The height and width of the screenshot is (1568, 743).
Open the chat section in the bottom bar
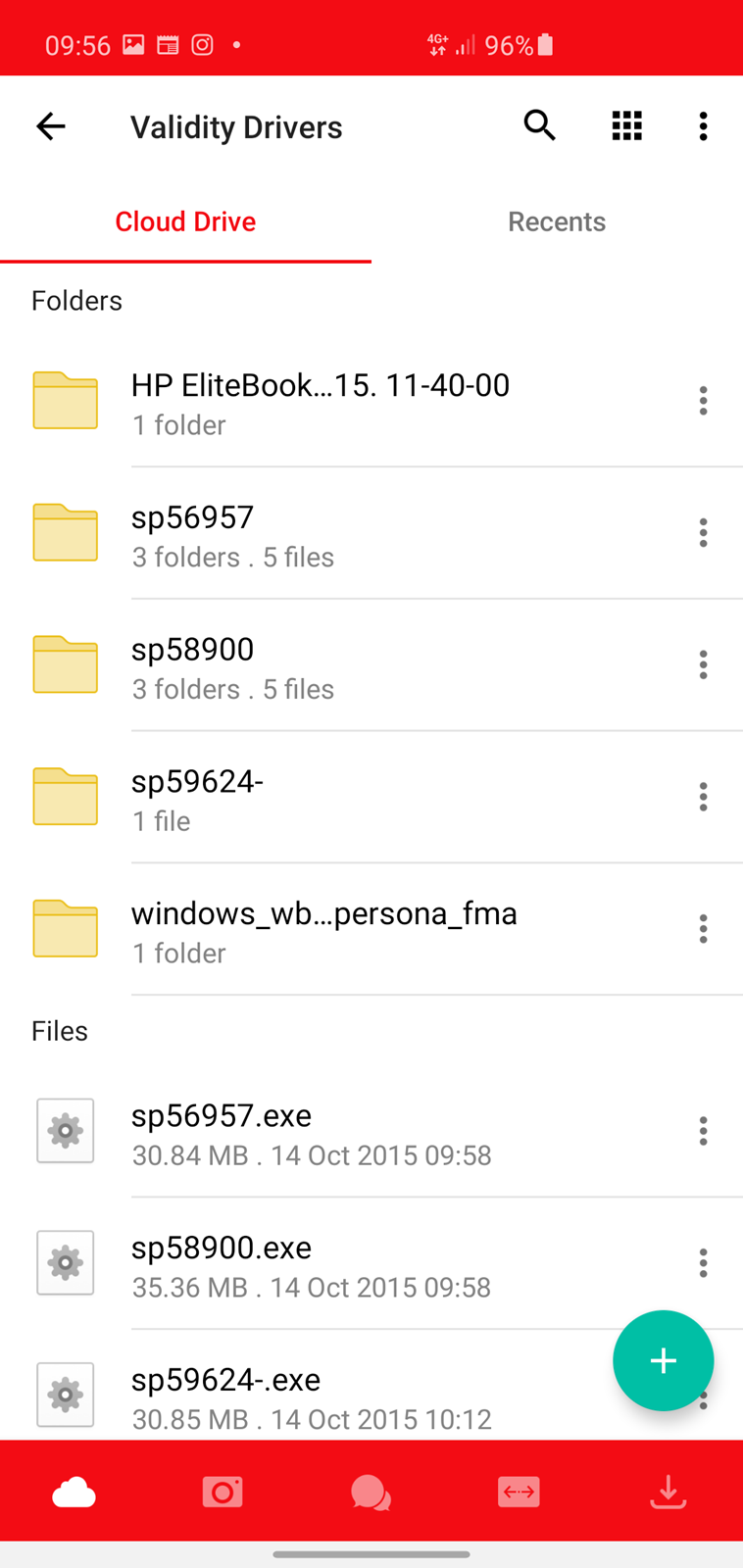(371, 1493)
